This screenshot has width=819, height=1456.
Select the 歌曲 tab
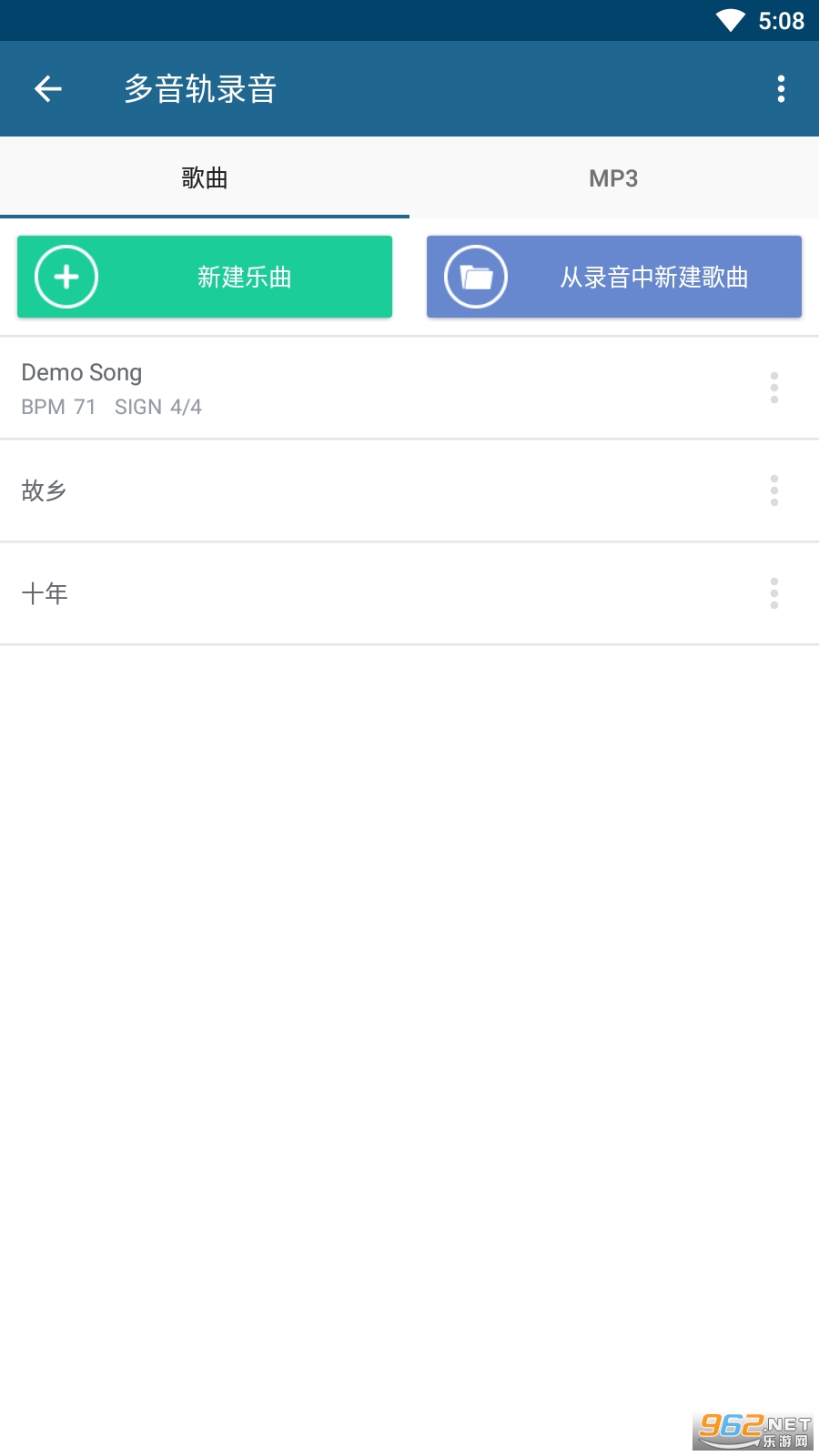click(x=205, y=178)
